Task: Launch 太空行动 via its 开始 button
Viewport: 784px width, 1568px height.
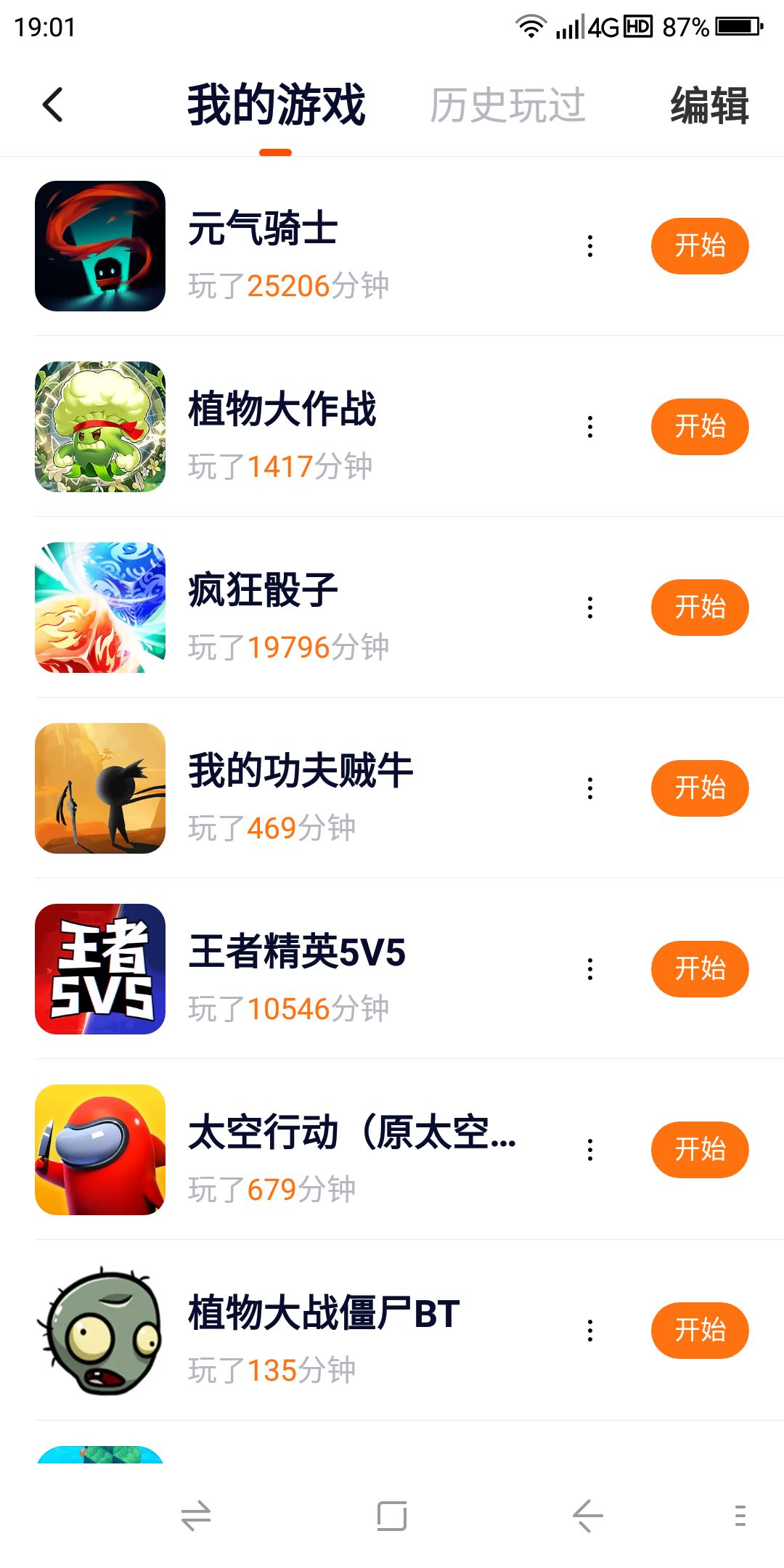Action: pos(700,1149)
